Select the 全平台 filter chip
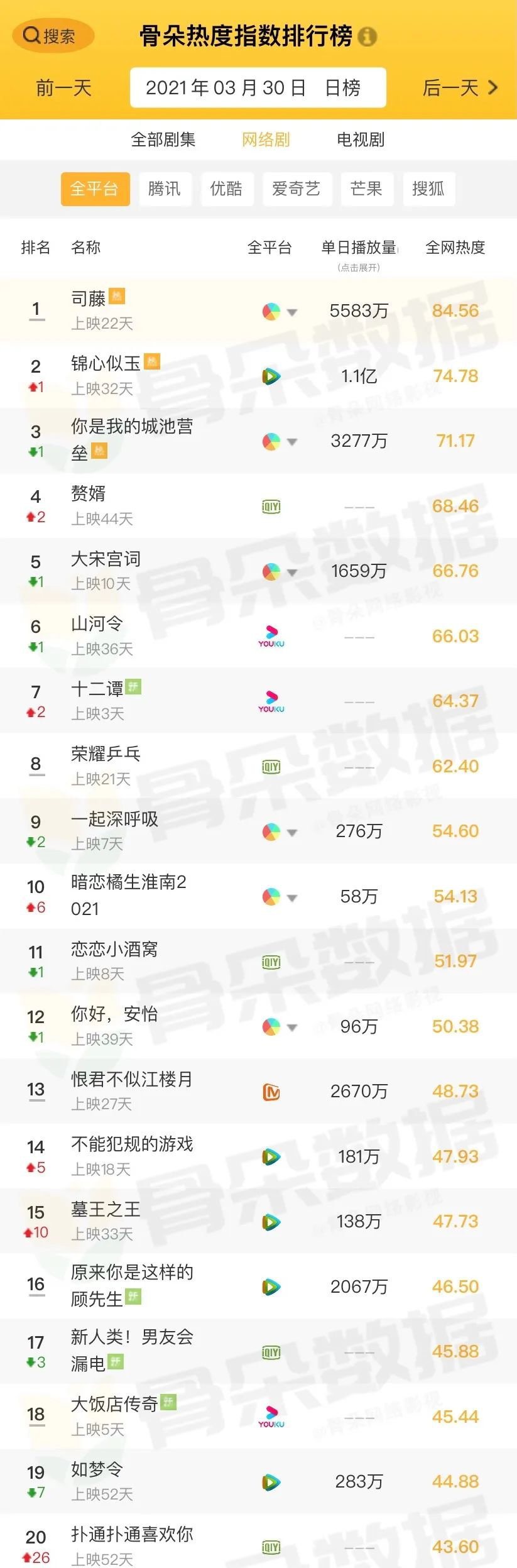Viewport: 517px width, 1568px height. pos(95,189)
